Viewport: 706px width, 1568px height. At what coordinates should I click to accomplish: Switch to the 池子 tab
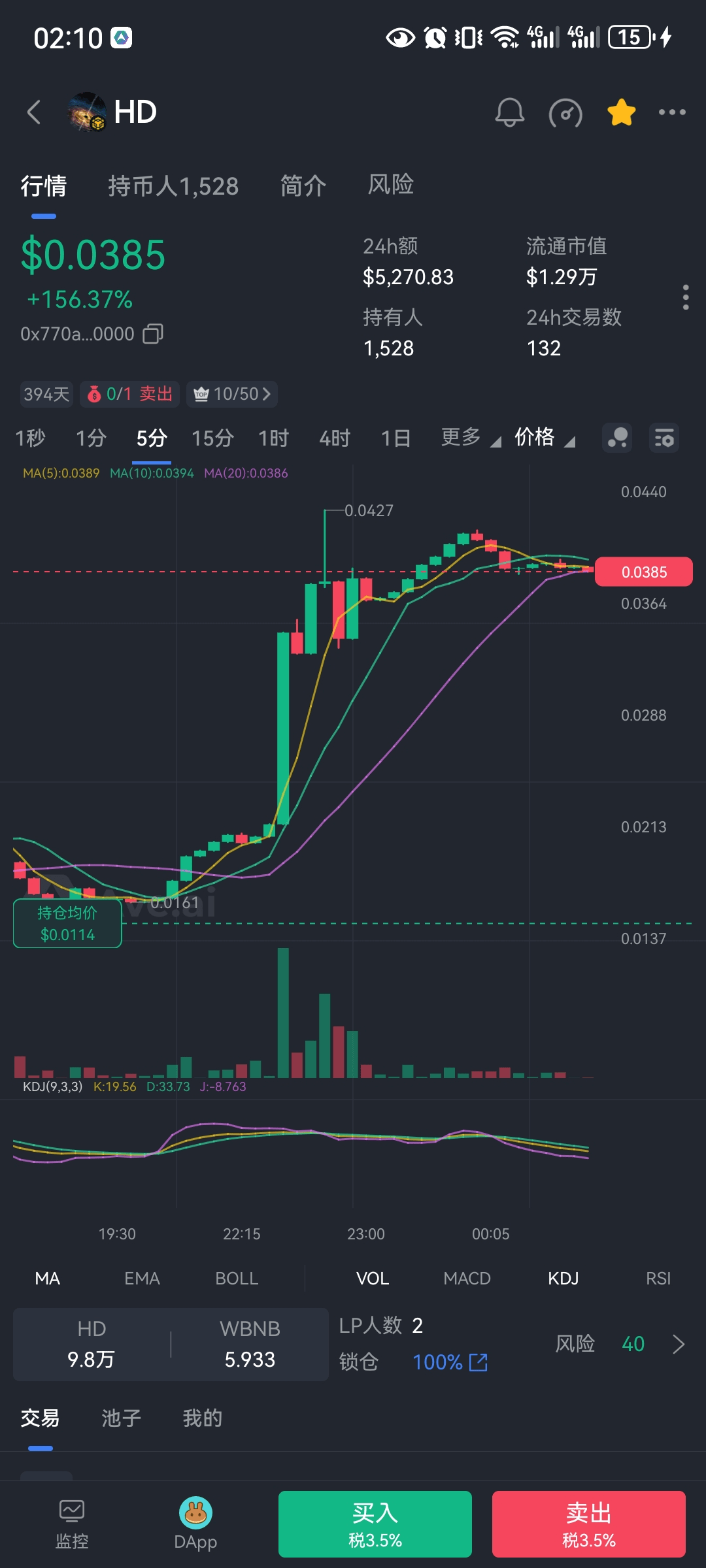[122, 1418]
